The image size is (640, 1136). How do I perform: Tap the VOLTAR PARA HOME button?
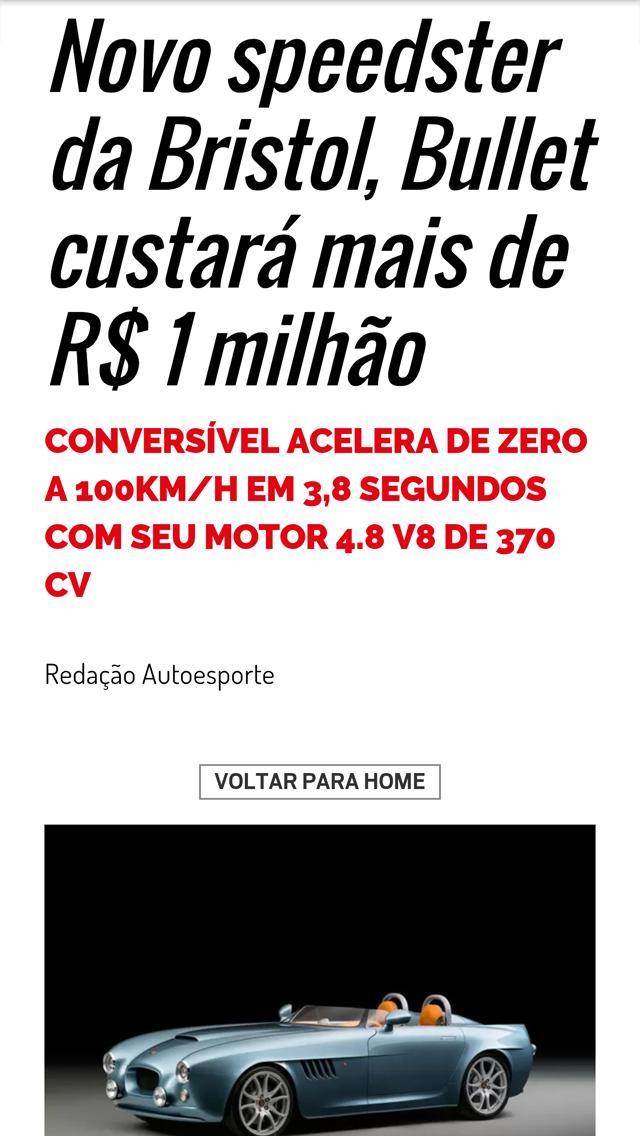click(320, 781)
